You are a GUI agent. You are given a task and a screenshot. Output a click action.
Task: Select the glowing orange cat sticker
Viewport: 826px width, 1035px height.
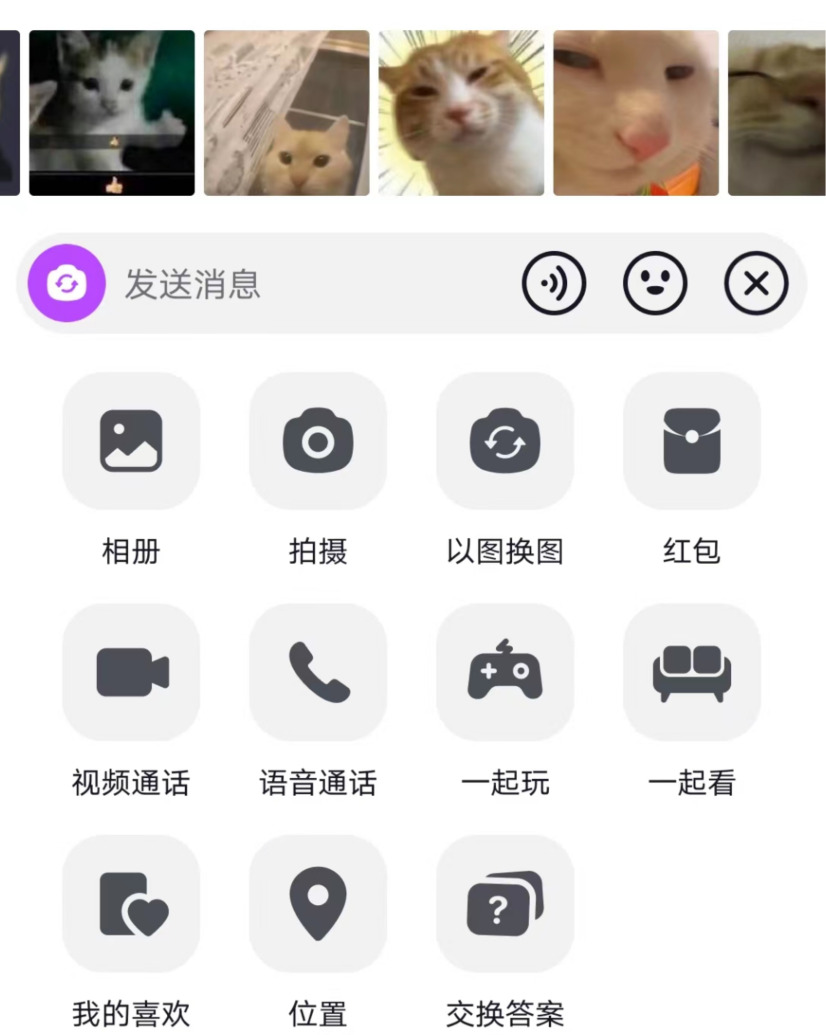click(x=461, y=113)
